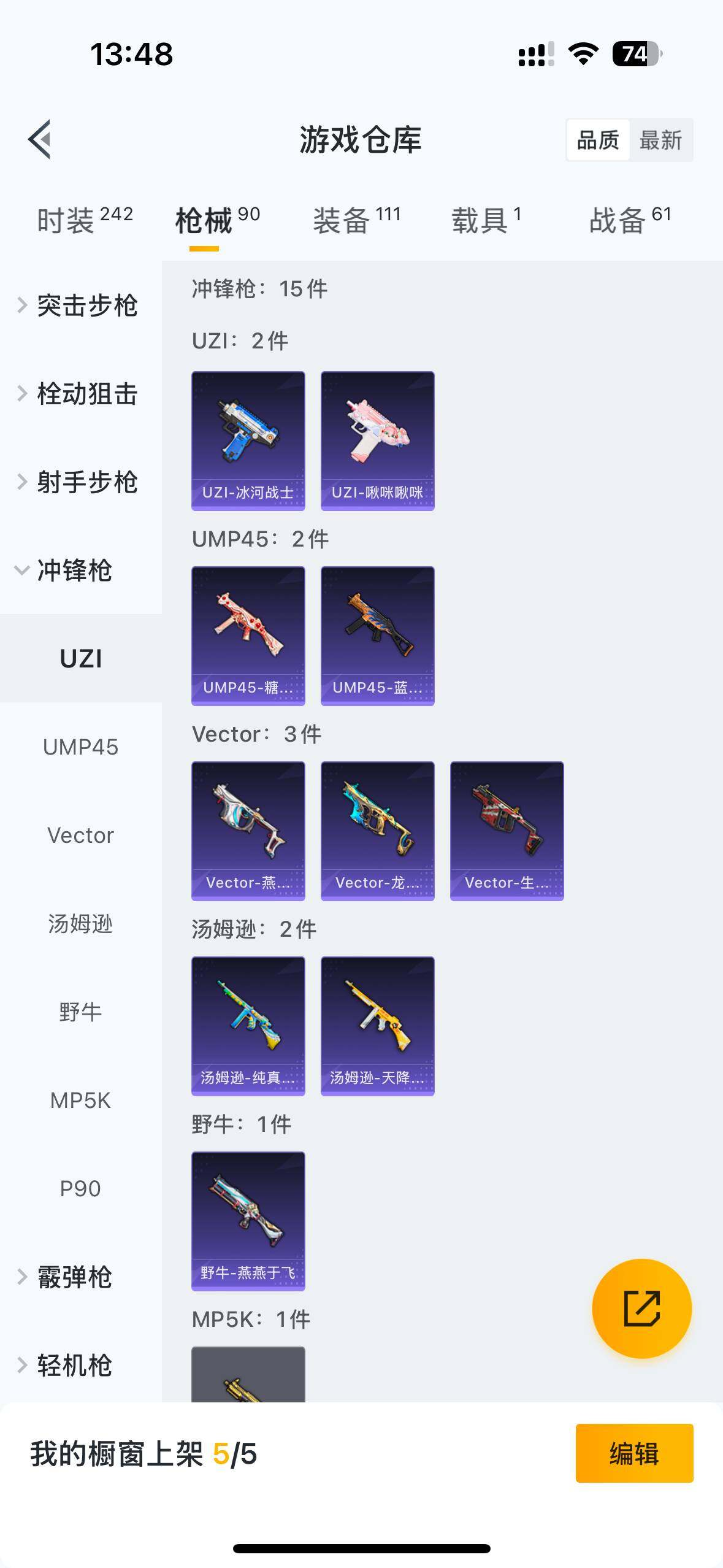Open the UZI-冰河战士 skin card
Image resolution: width=723 pixels, height=1568 pixels.
(248, 441)
